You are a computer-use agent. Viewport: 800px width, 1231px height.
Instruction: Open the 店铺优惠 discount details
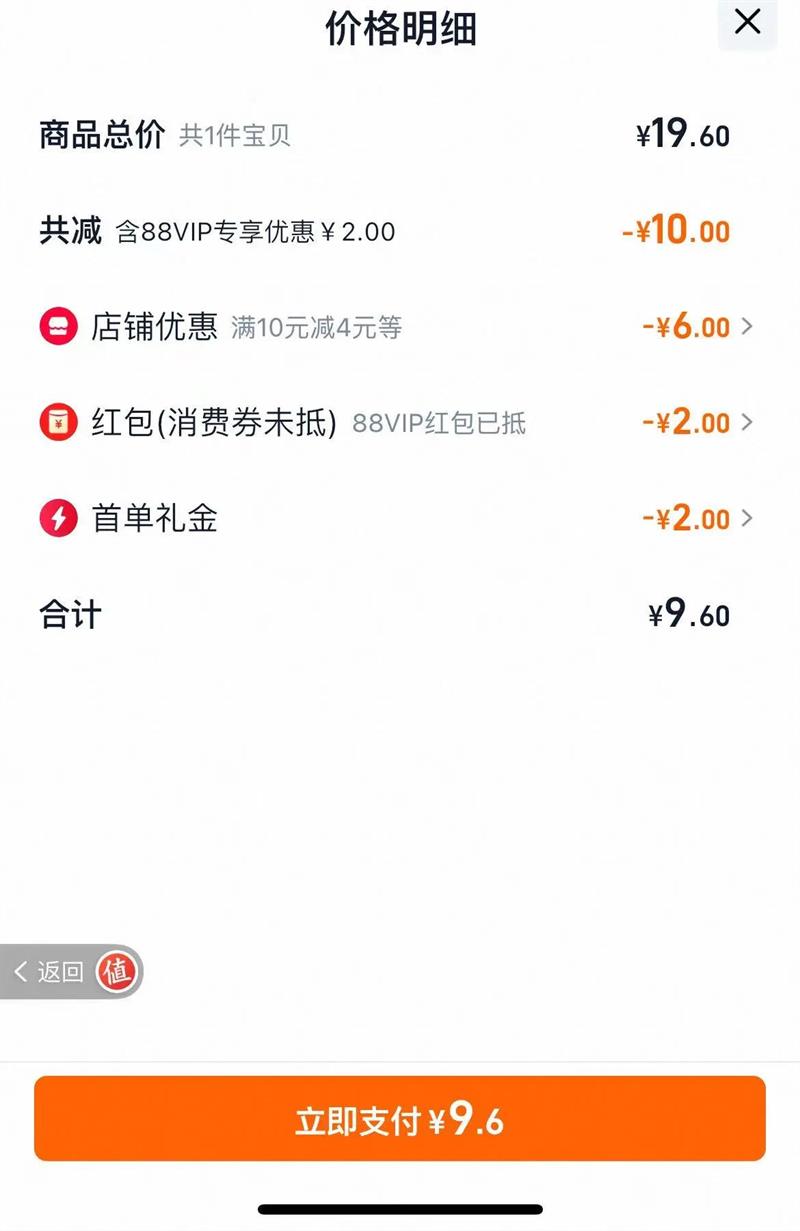[746, 326]
